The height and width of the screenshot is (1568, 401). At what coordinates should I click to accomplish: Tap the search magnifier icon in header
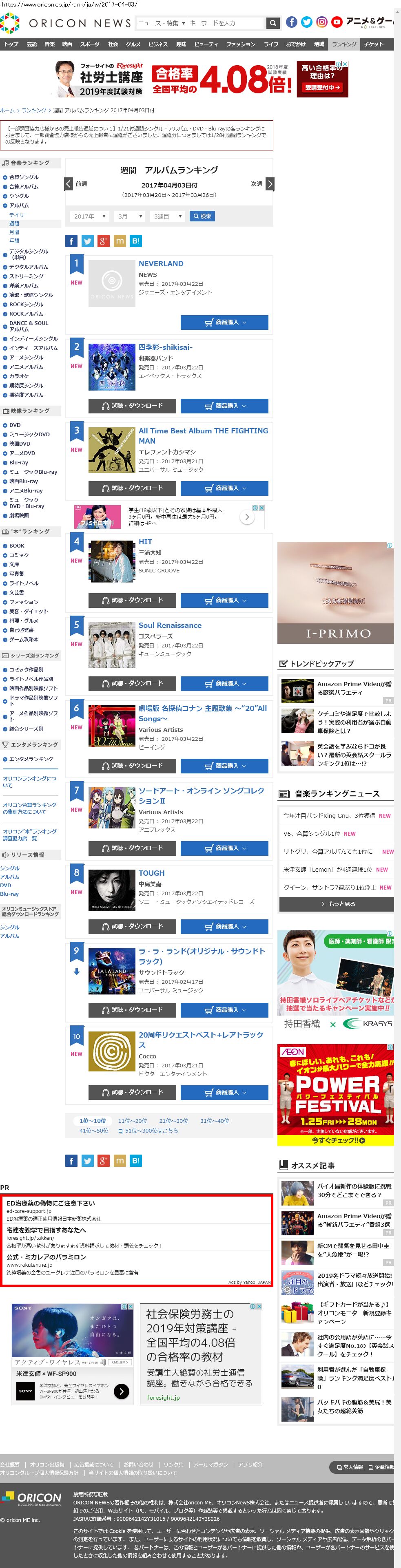tap(273, 23)
